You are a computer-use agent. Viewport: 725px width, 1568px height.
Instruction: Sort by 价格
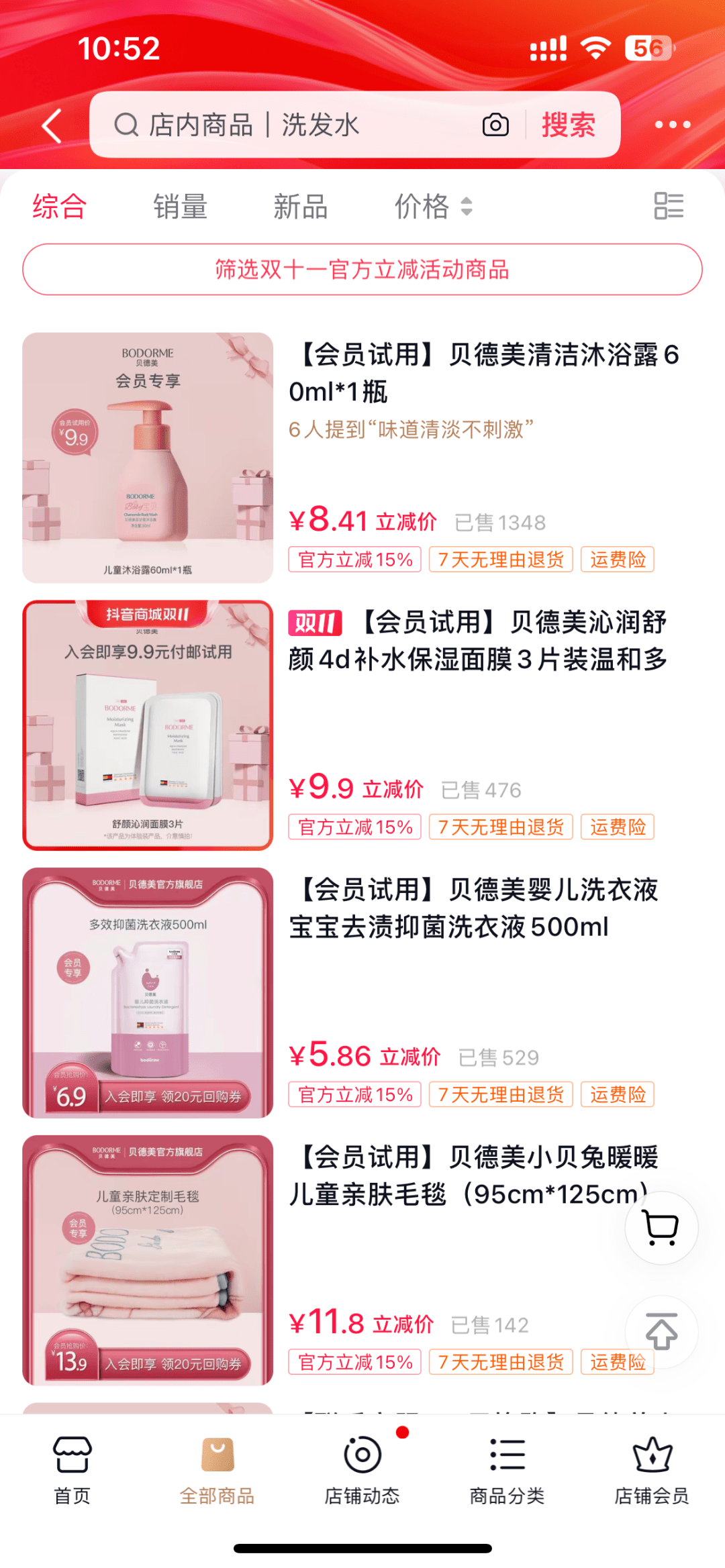432,207
